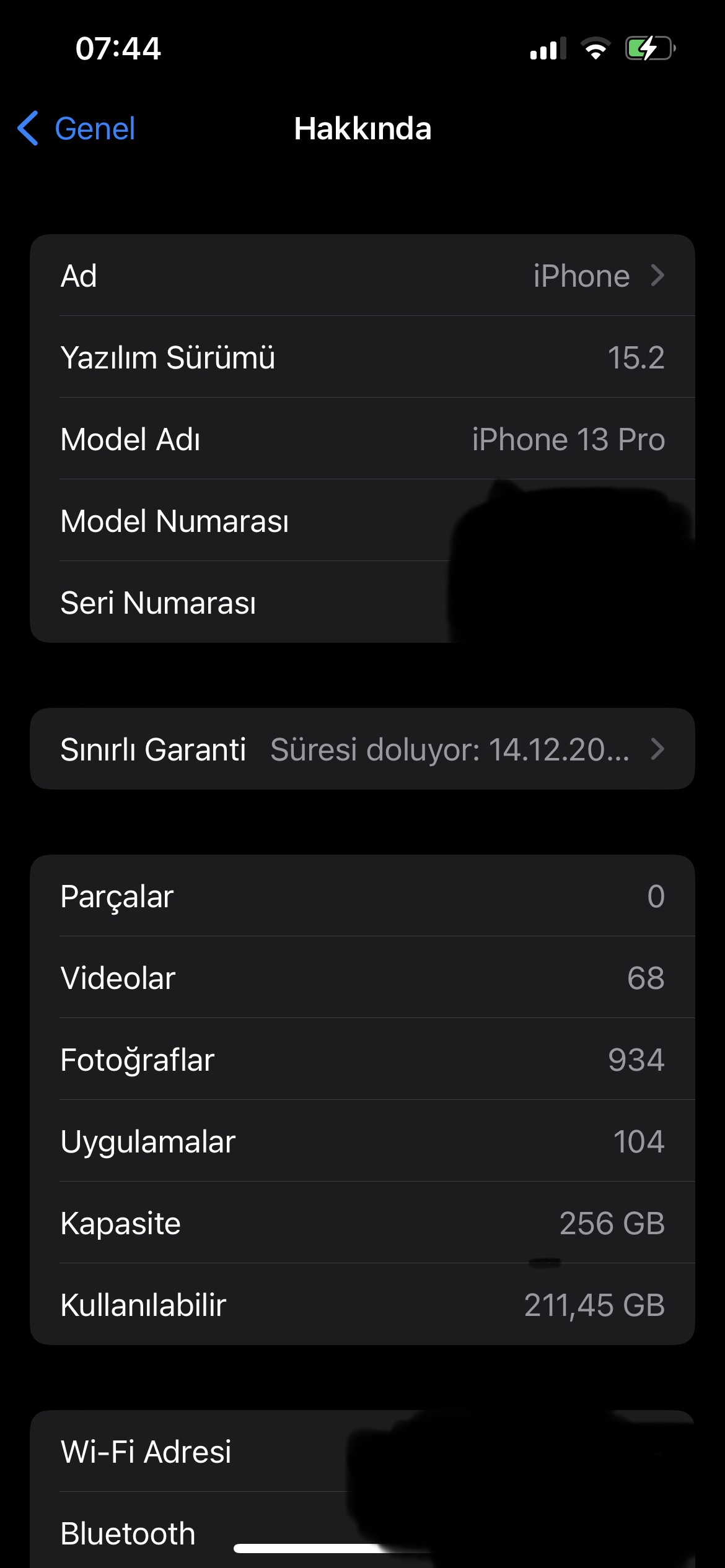Viewport: 725px width, 1568px height.
Task: Open the Sınırlı Garanti details
Action: [362, 749]
